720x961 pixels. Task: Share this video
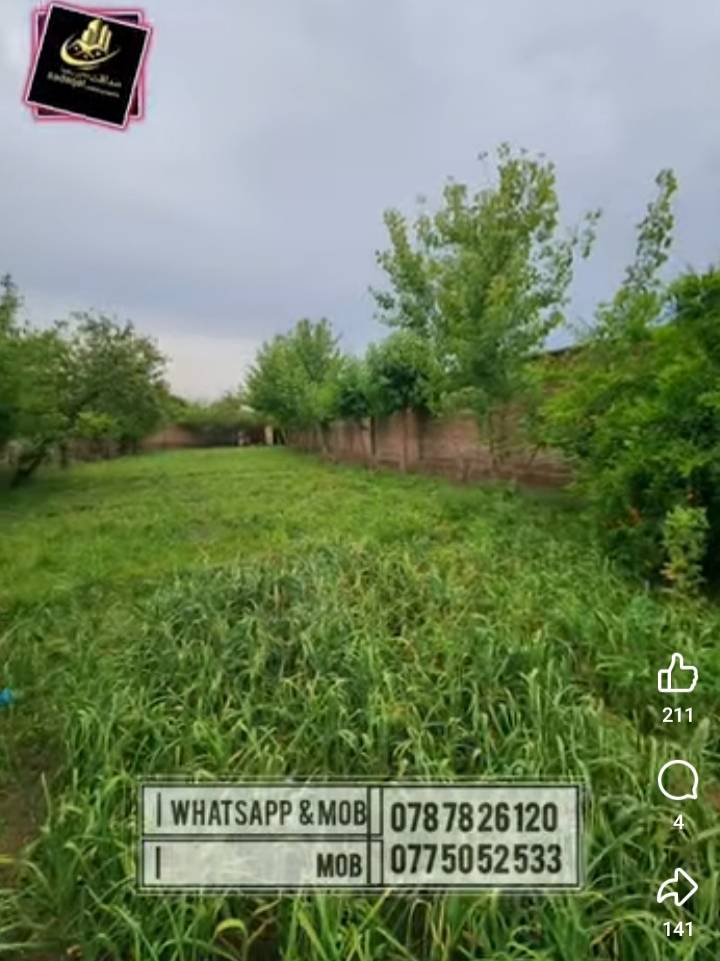(x=678, y=887)
